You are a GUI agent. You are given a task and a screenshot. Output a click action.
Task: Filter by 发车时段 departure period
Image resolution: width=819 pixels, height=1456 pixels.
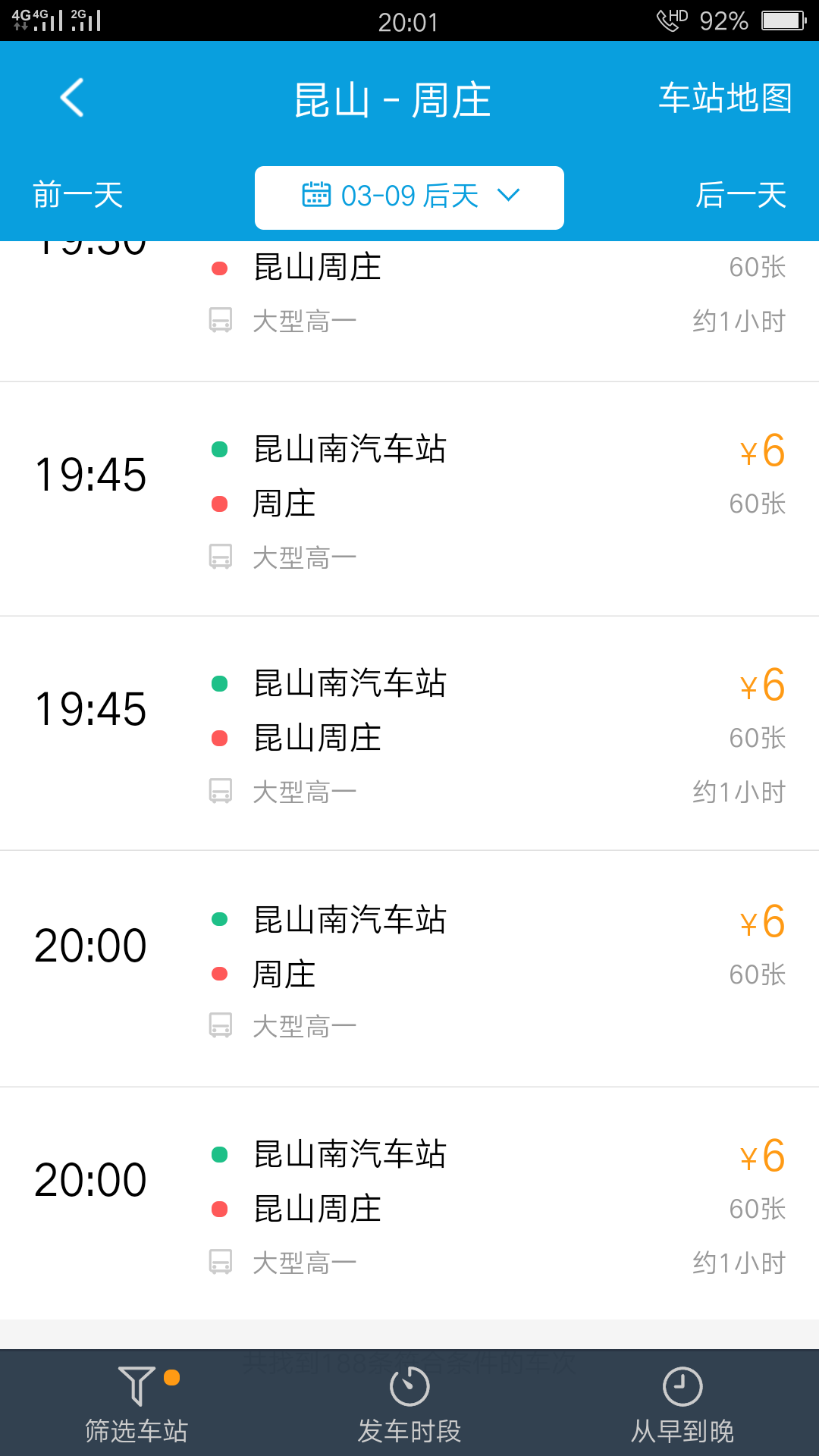tap(409, 1404)
